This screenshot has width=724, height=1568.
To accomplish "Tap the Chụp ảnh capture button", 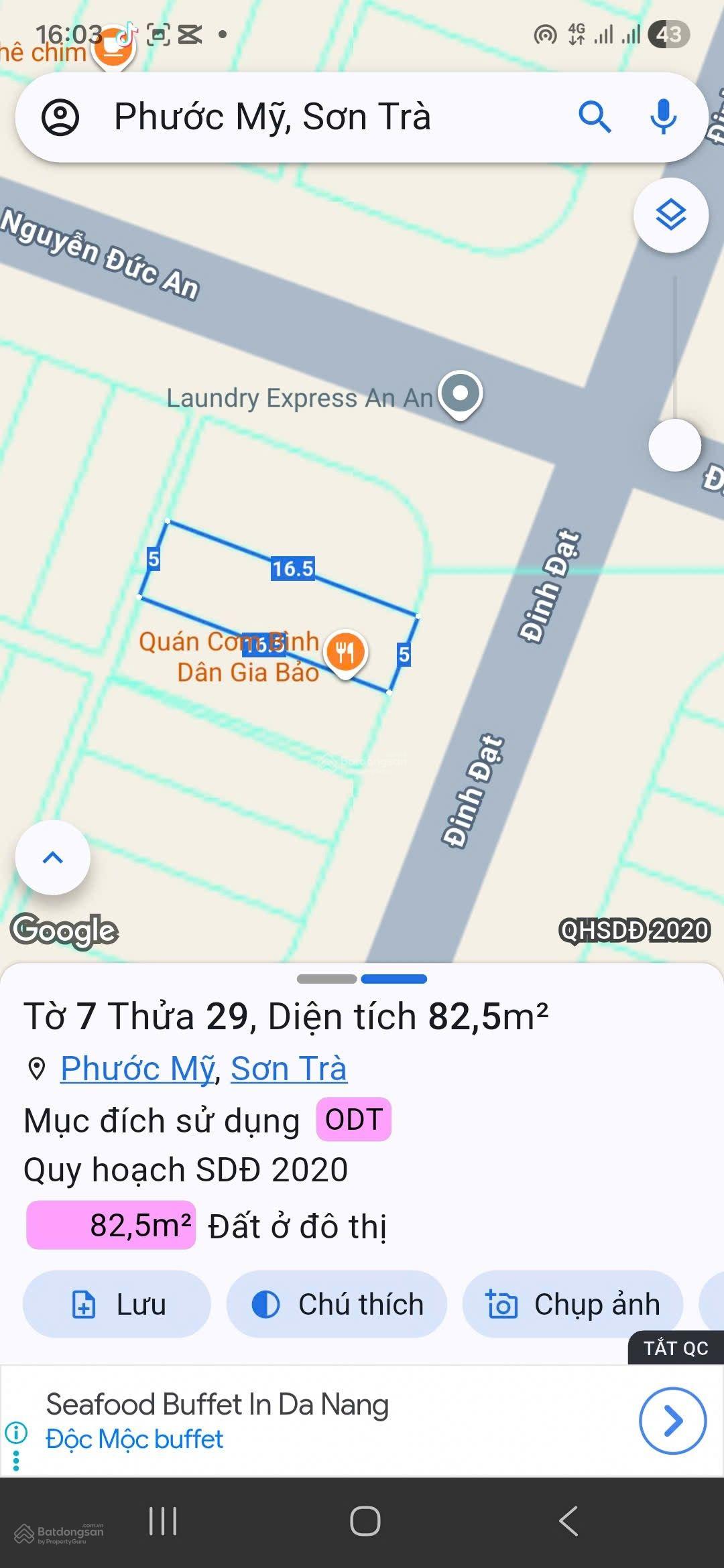I will coord(575,1303).
